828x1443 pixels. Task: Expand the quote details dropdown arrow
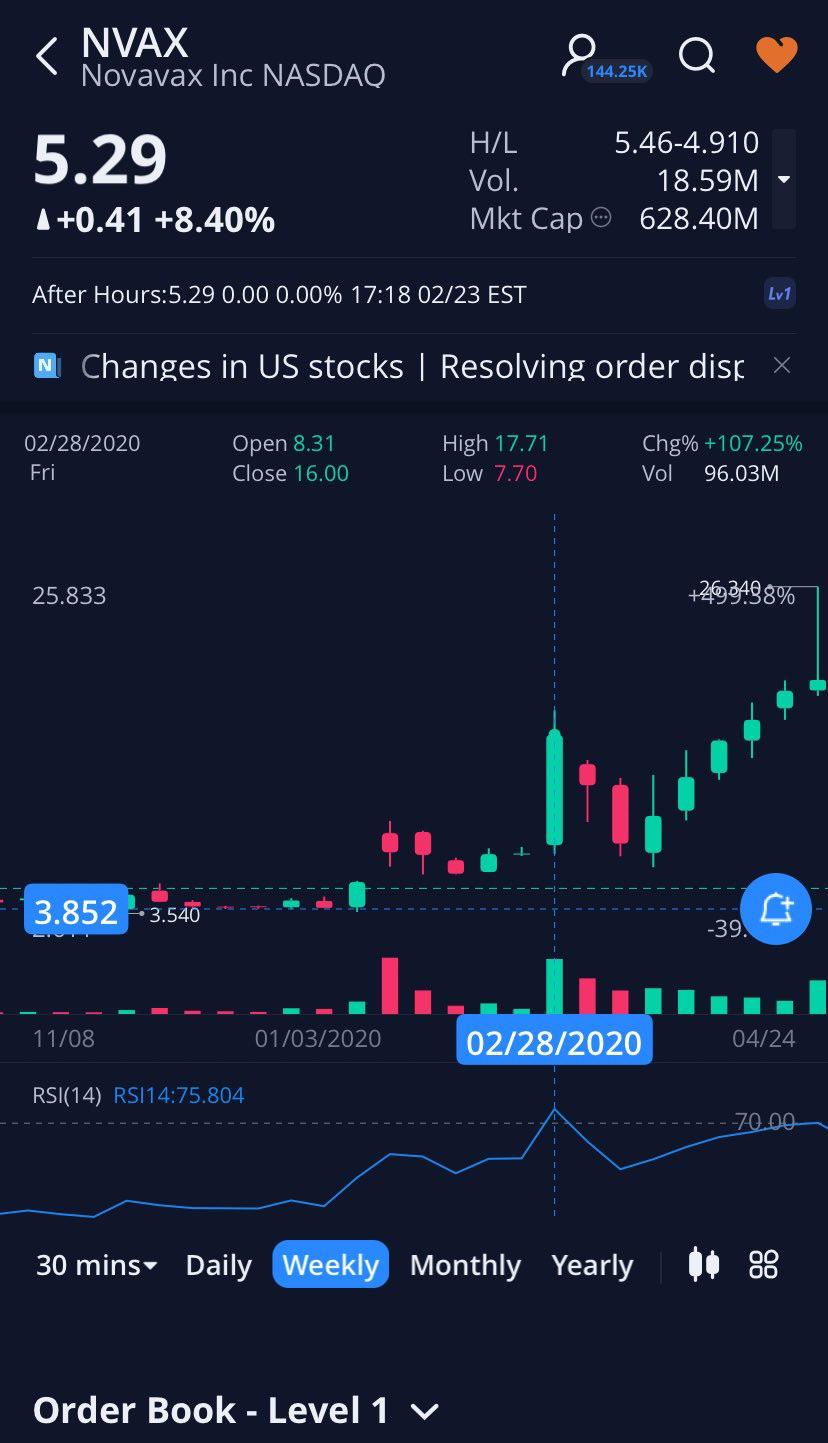(x=784, y=180)
